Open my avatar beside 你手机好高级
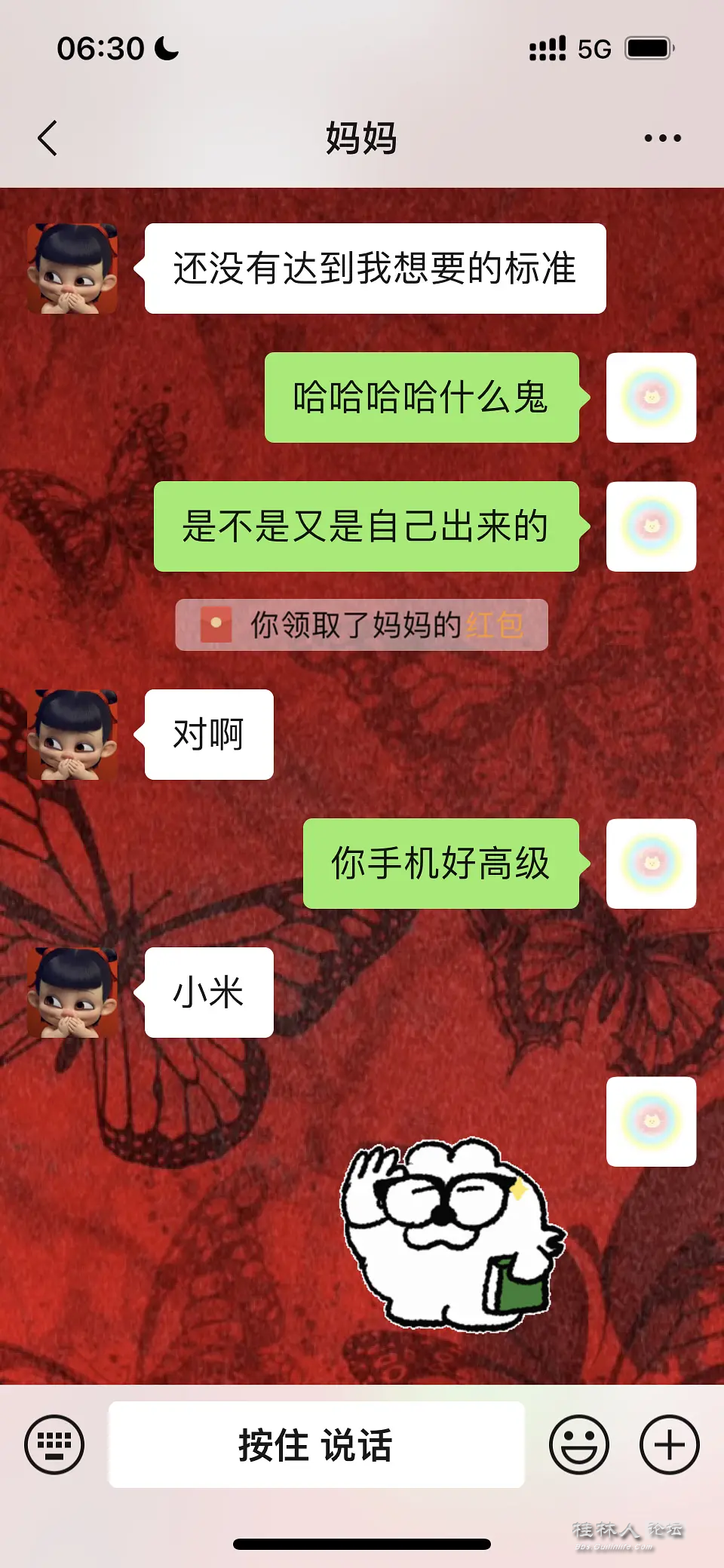The image size is (724, 1568). point(651,864)
